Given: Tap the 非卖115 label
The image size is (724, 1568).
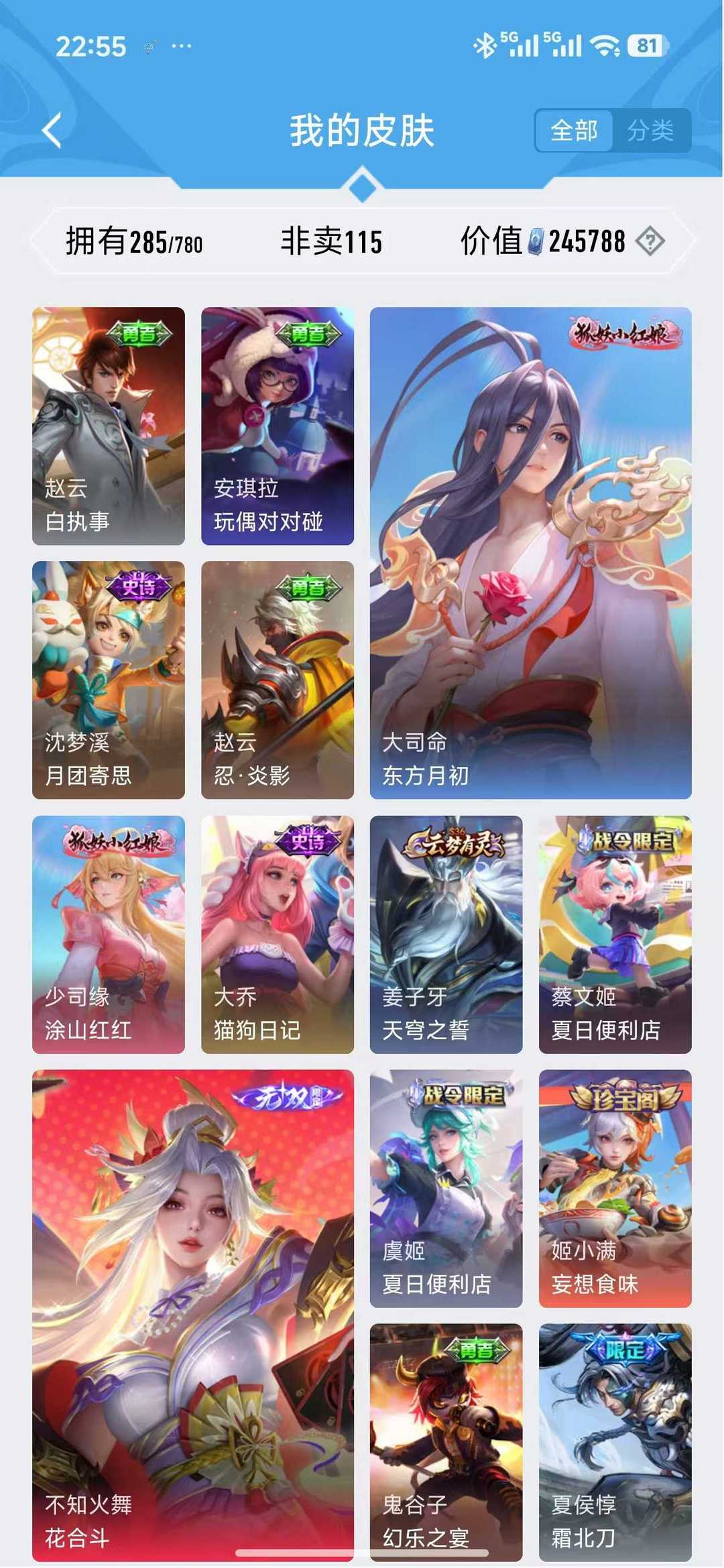Looking at the screenshot, I should tap(330, 243).
